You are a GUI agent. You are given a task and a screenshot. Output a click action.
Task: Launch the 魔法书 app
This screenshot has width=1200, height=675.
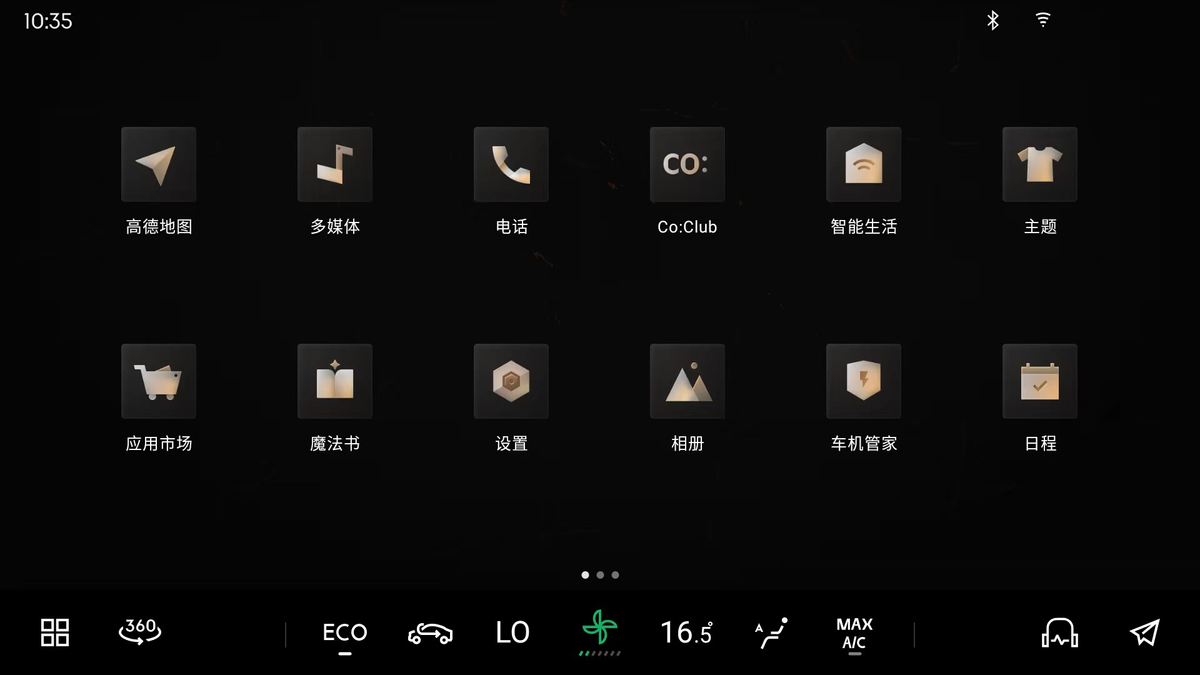tap(335, 382)
